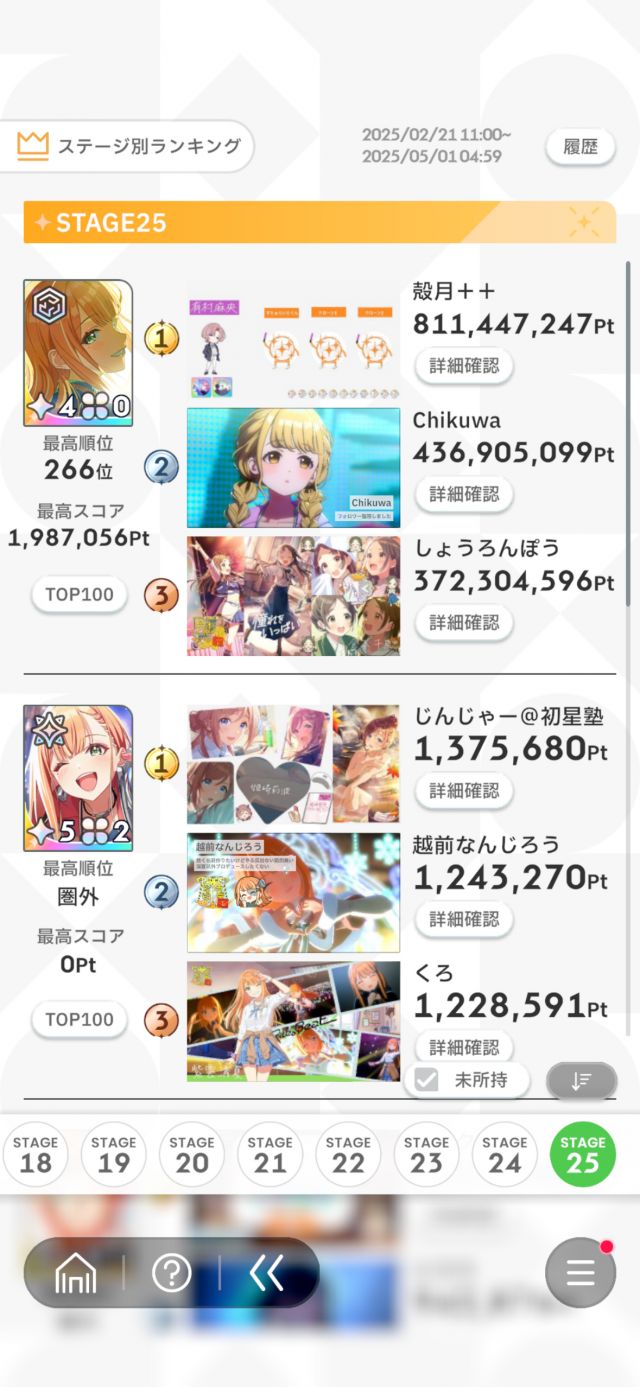Show 詳細確認 for 越前なんじろう

tap(464, 919)
